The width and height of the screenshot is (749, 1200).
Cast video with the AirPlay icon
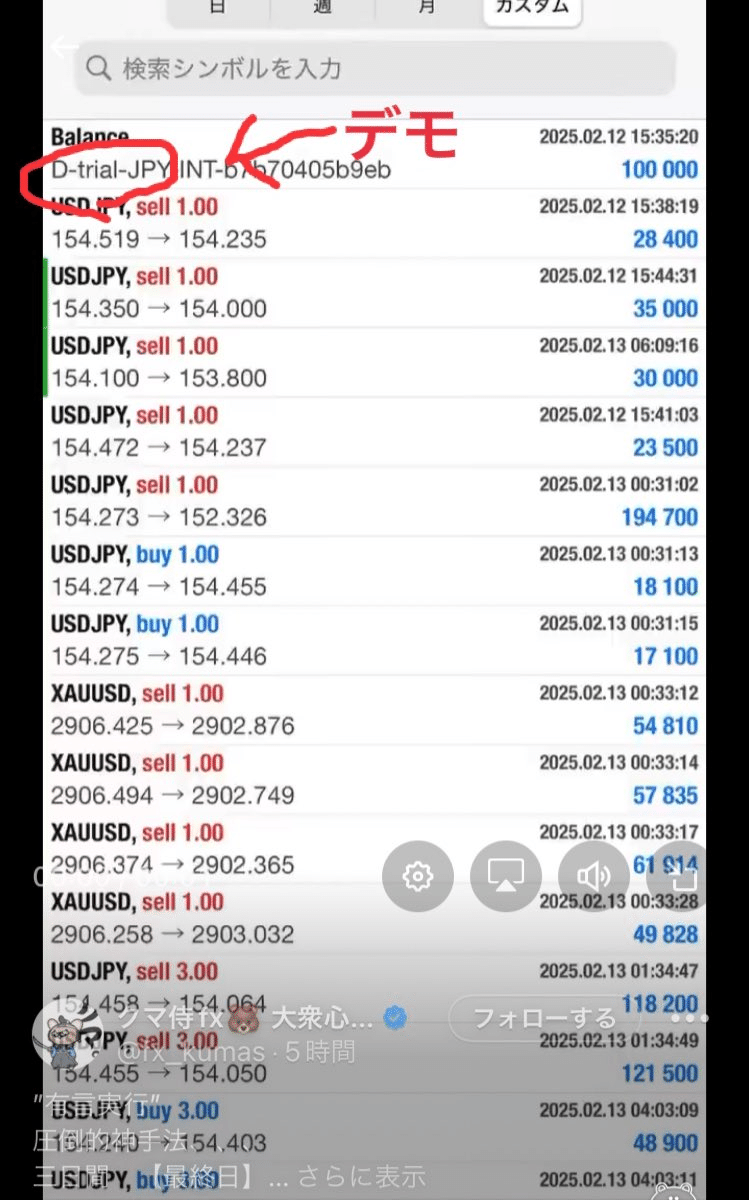[x=505, y=876]
